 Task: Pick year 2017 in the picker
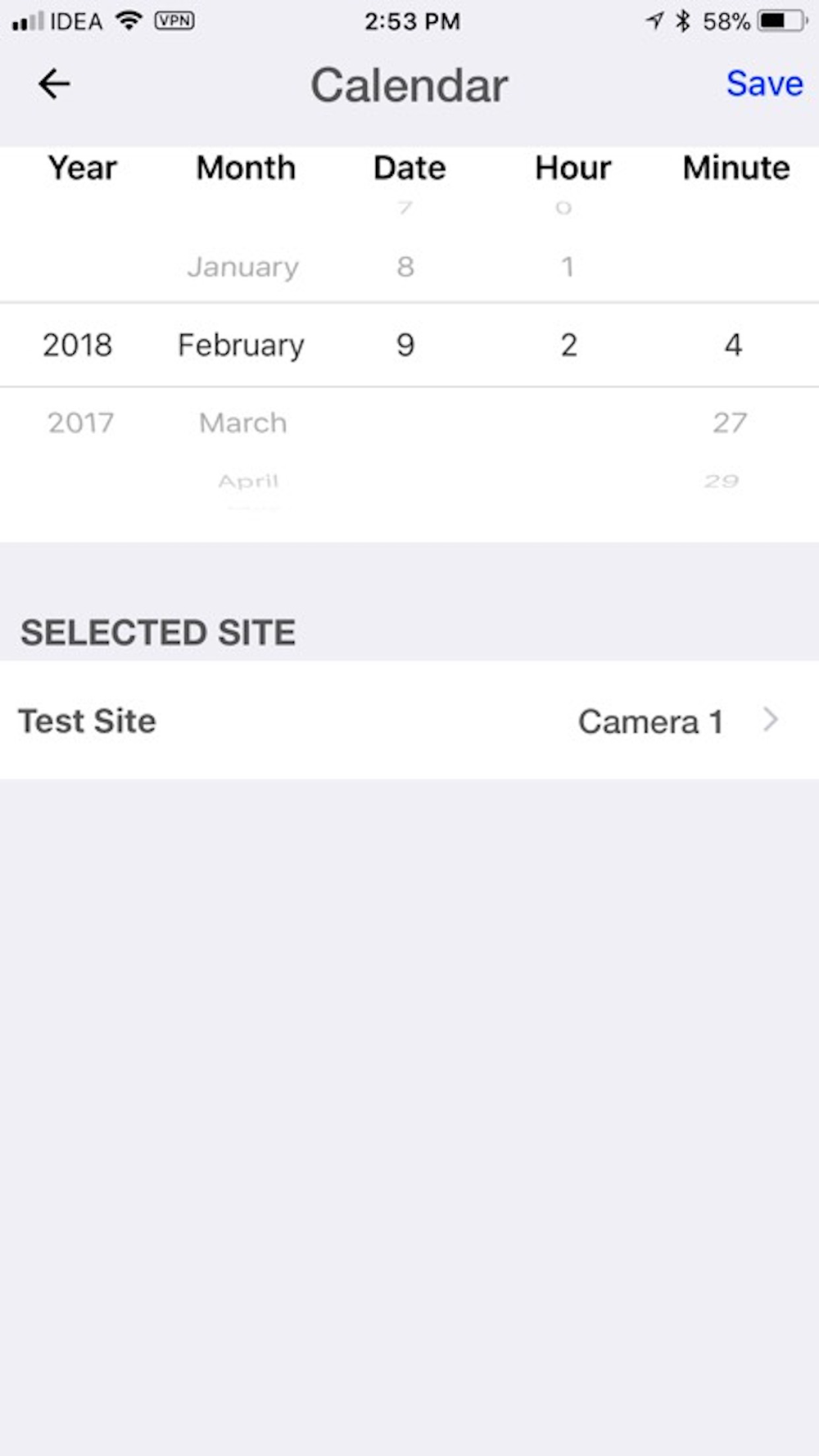[80, 423]
